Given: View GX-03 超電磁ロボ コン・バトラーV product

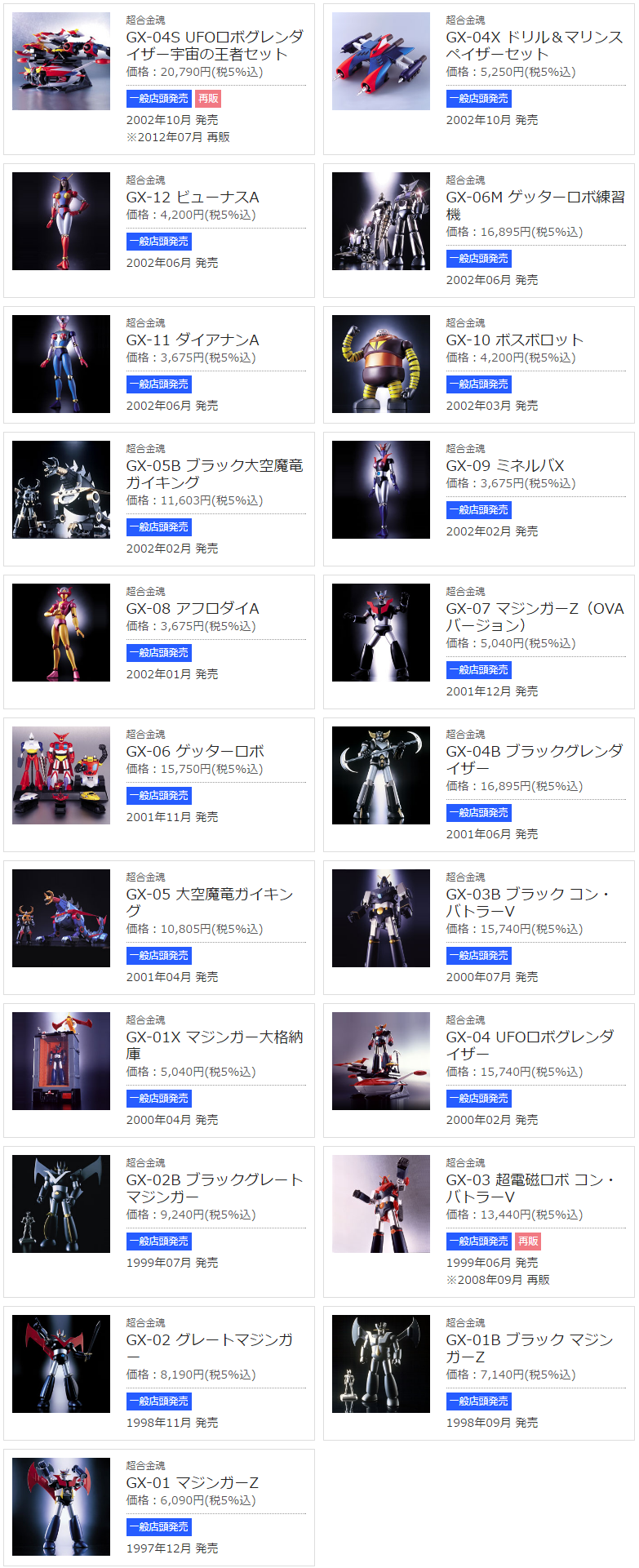Looking at the screenshot, I should pos(530,1188).
